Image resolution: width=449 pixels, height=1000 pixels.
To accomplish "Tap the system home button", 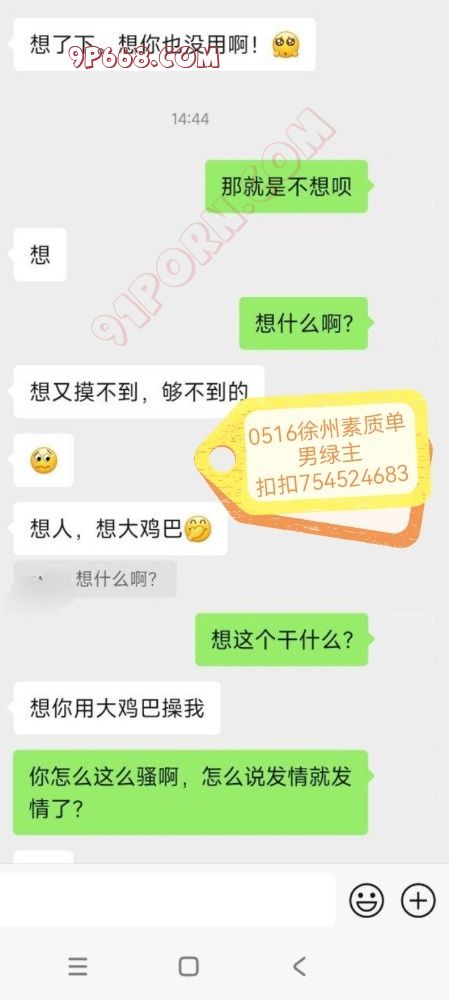I will pos(189,967).
